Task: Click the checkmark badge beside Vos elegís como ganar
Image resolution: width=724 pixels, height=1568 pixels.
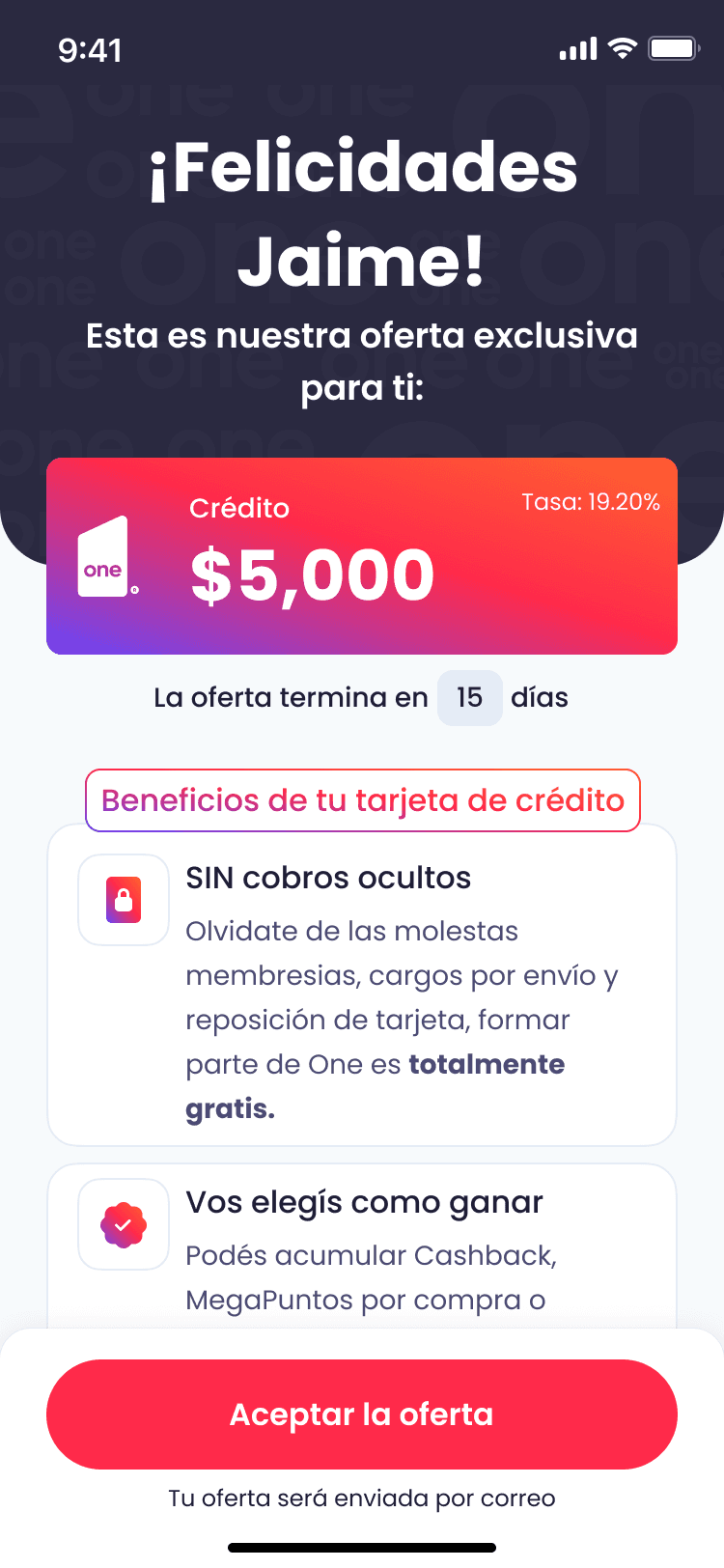Action: [123, 1223]
